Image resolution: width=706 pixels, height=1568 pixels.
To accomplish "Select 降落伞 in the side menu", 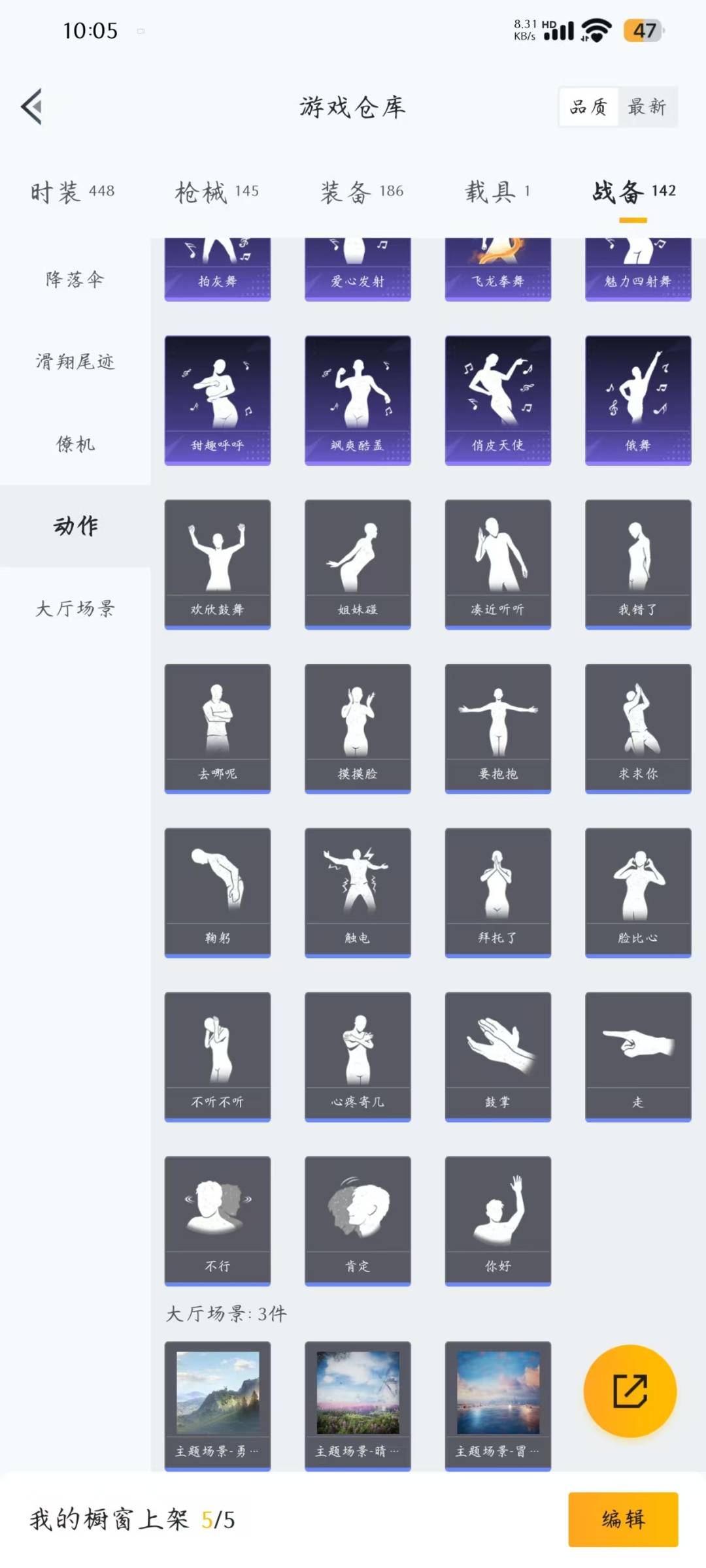I will pyautogui.click(x=75, y=280).
